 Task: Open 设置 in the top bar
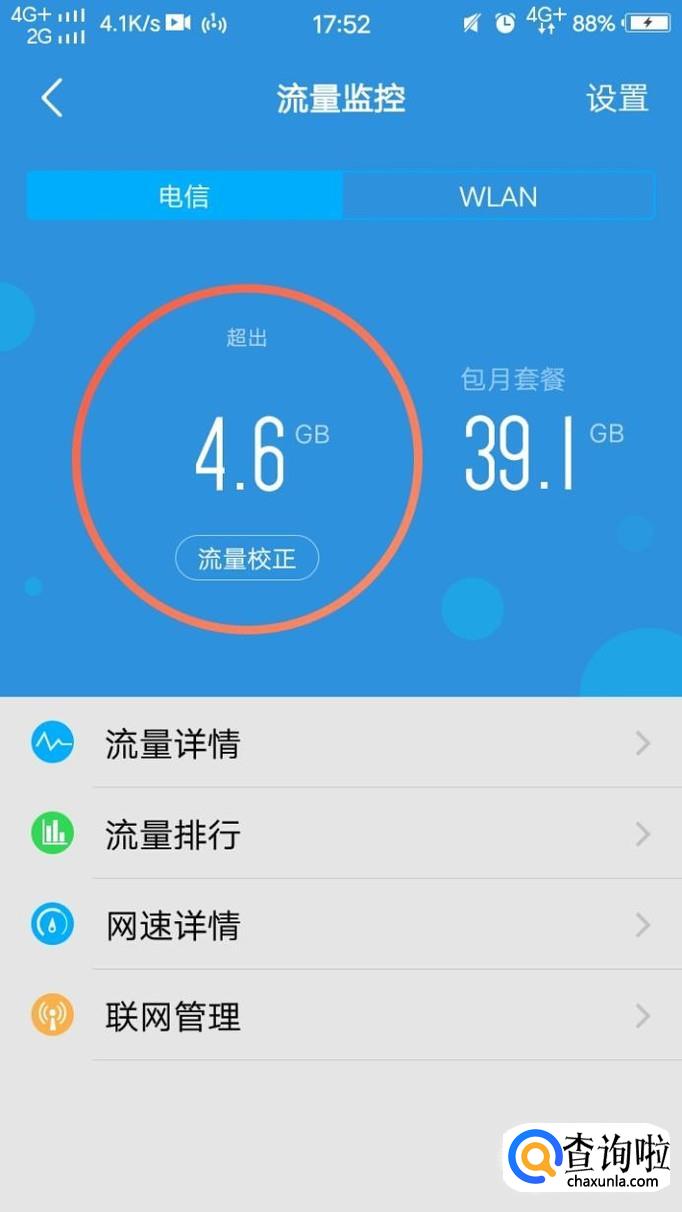click(617, 99)
